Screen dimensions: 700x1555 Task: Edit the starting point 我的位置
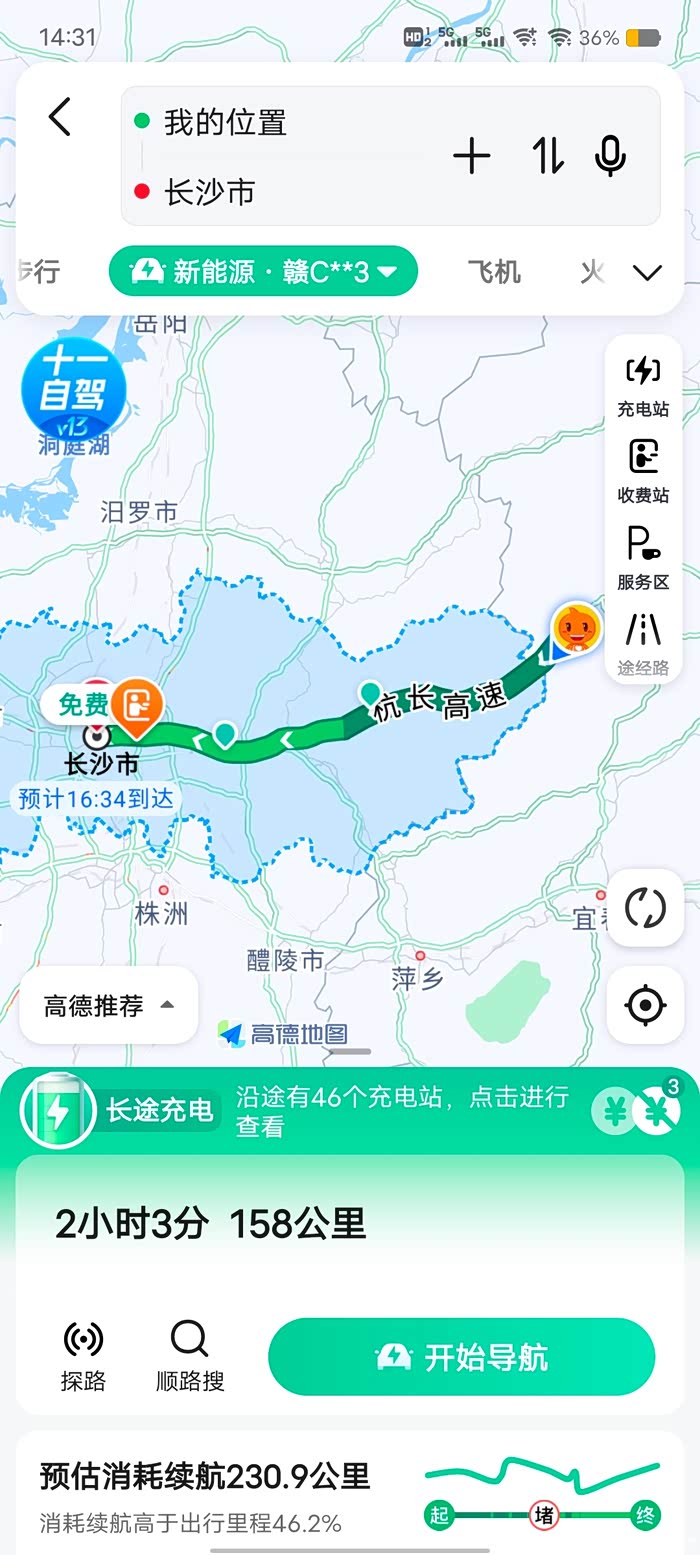coord(226,123)
